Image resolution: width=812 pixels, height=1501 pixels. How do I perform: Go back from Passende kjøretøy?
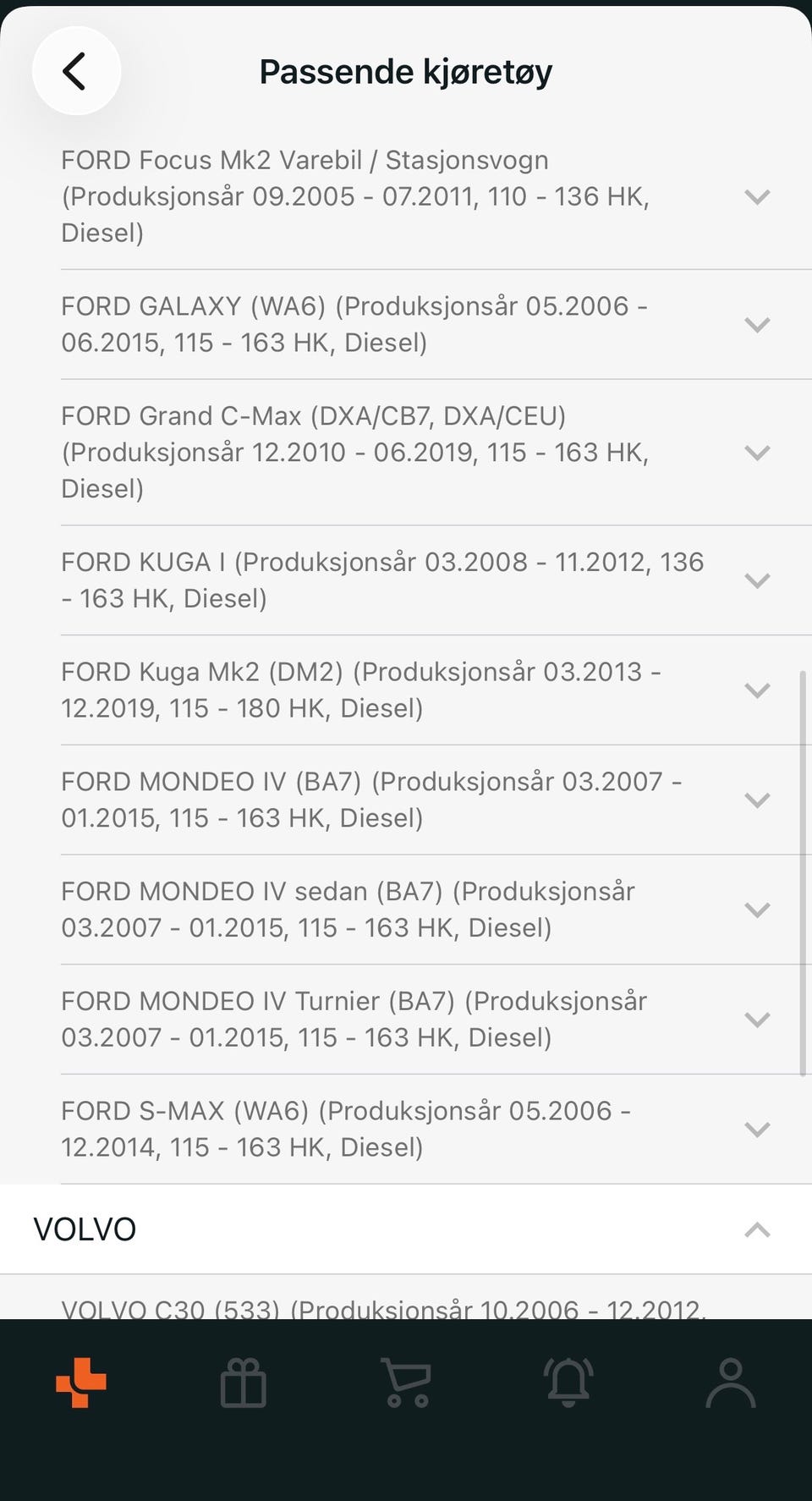pos(76,71)
